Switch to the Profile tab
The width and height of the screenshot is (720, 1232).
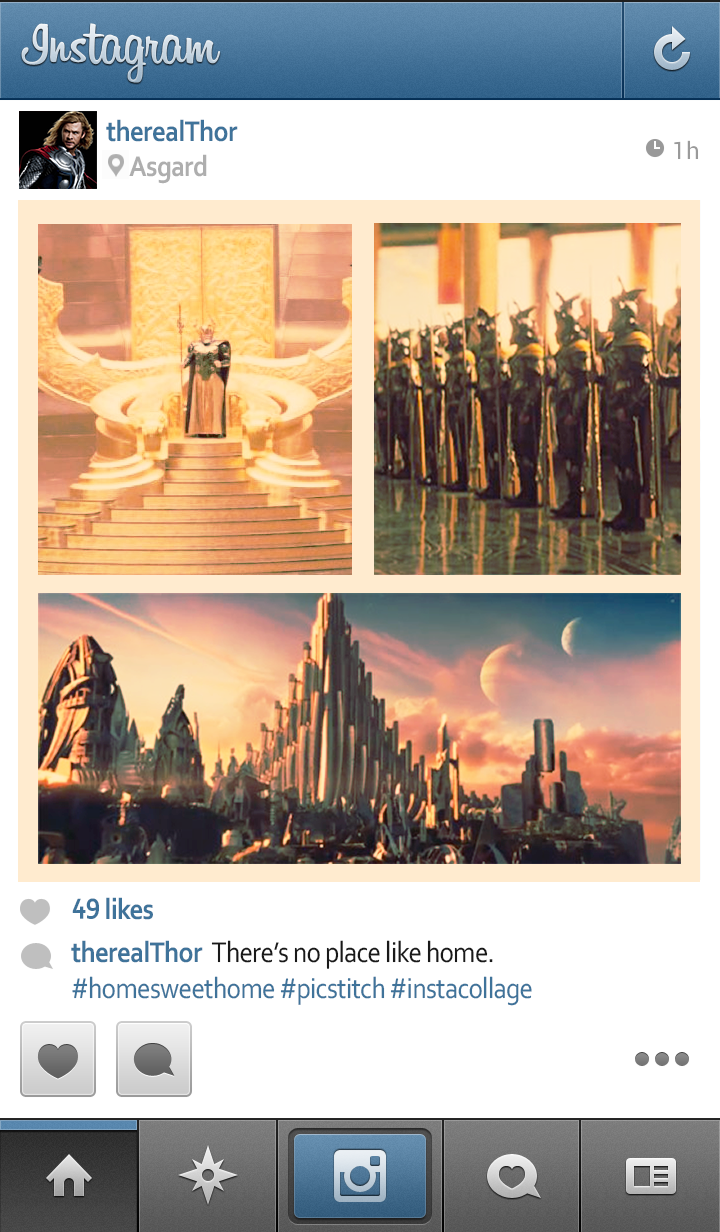coord(650,1177)
